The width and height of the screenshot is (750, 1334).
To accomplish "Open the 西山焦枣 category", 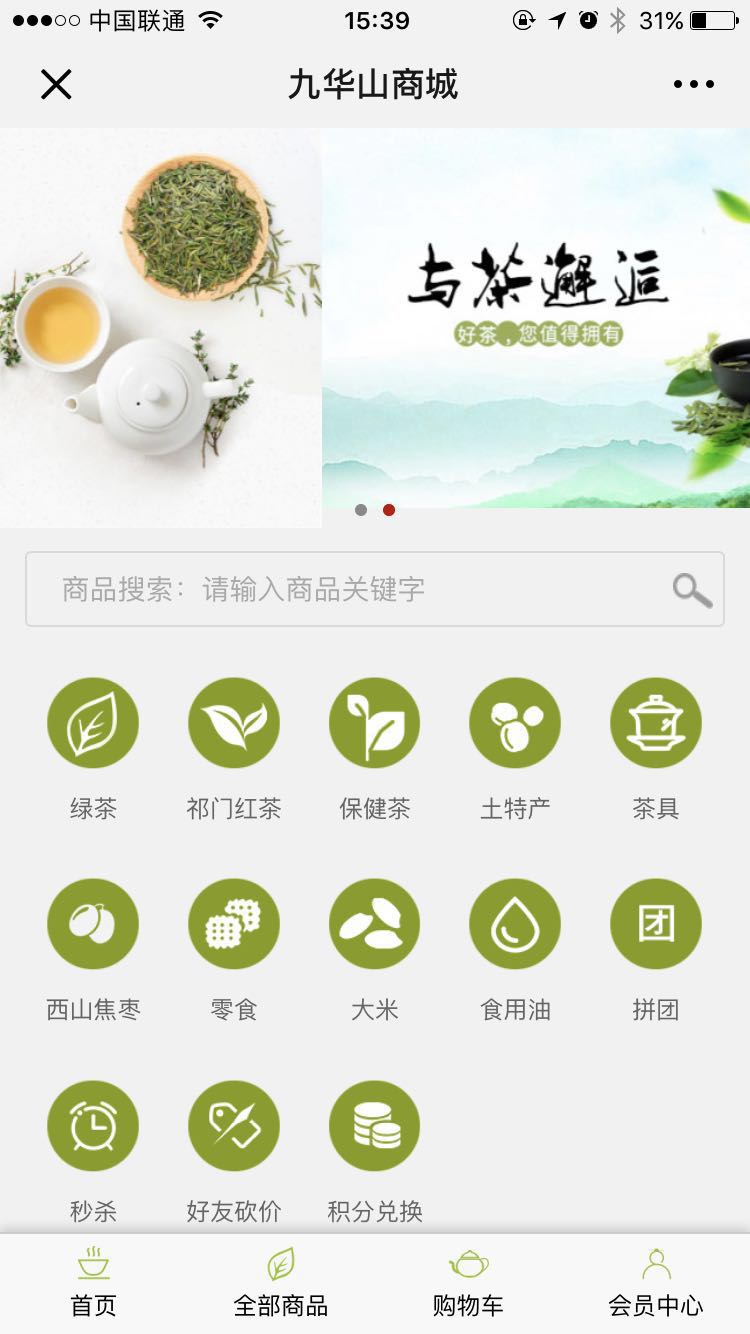I will [93, 924].
